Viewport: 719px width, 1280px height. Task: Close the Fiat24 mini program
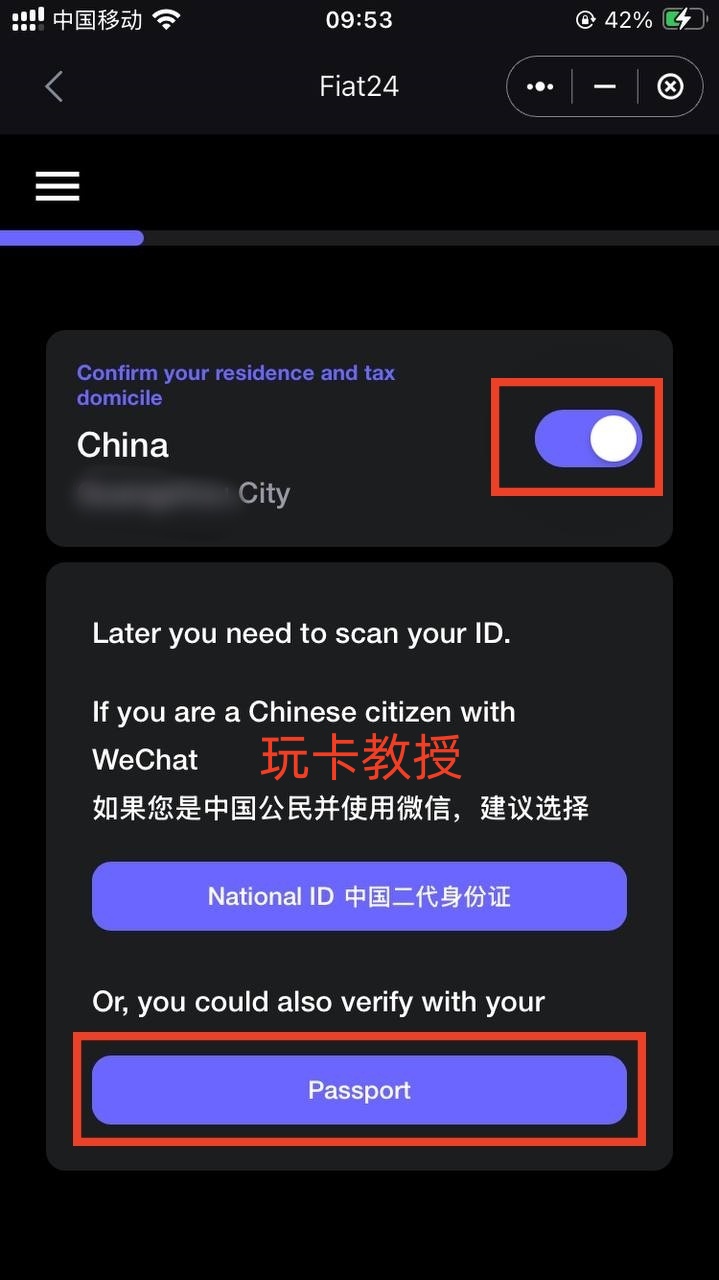coord(669,87)
